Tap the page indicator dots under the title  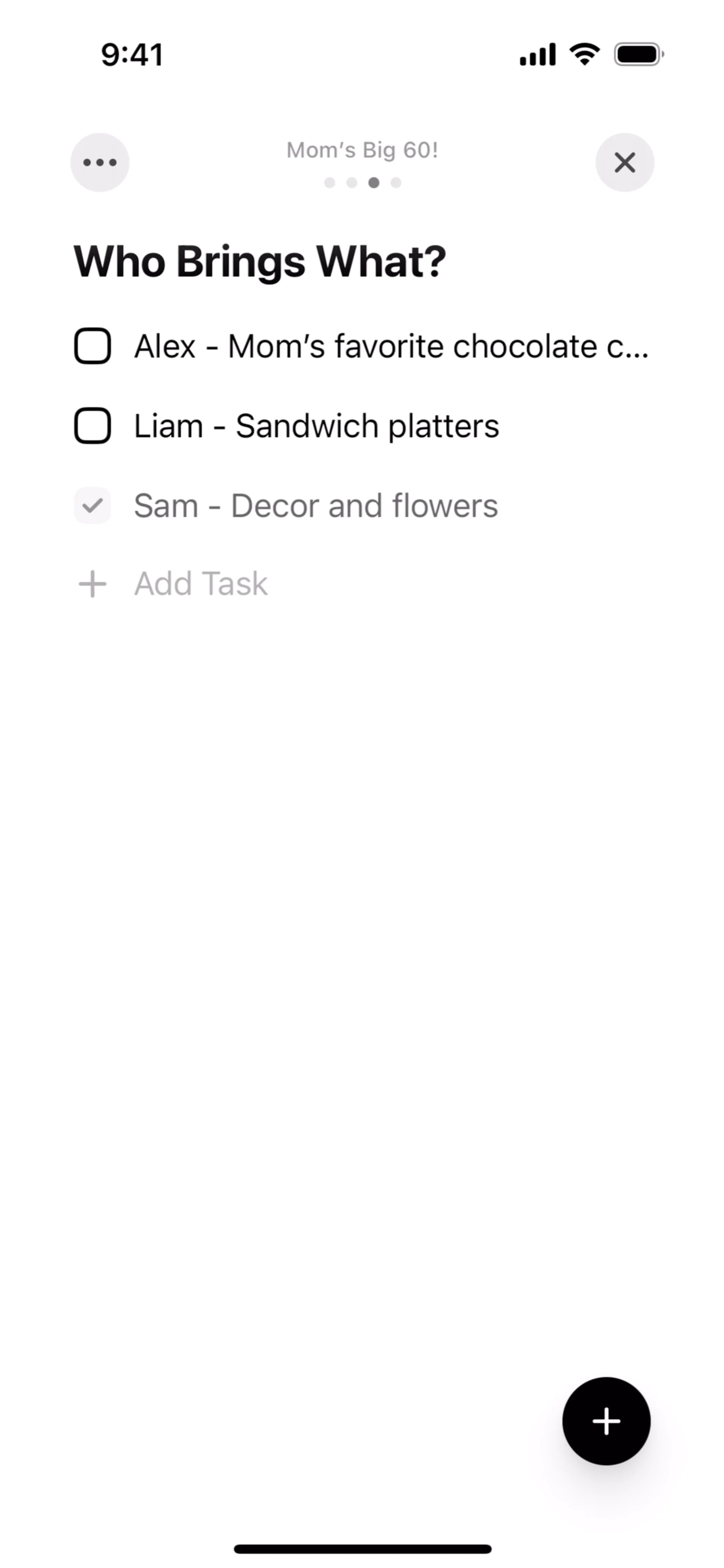(x=362, y=182)
